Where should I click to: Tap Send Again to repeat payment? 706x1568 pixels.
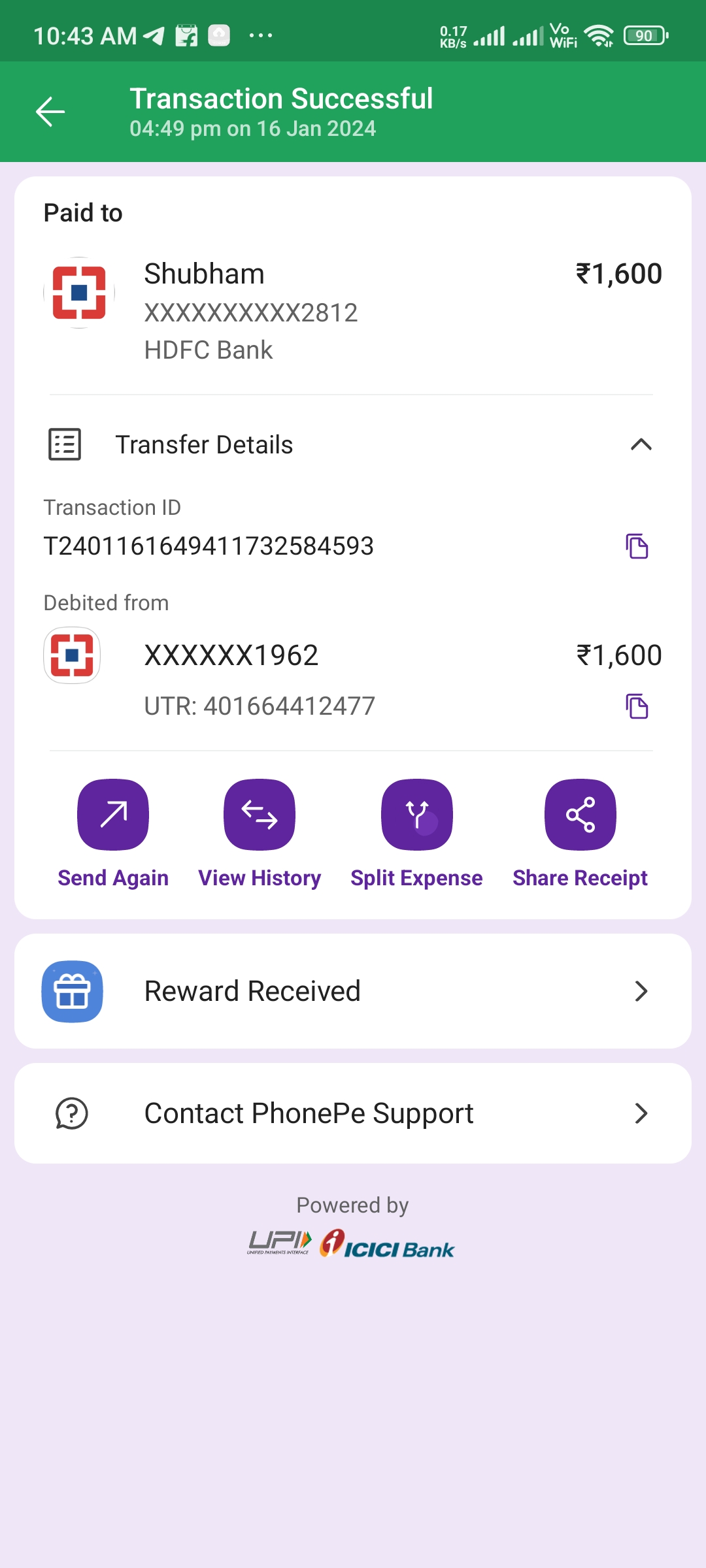point(113,815)
